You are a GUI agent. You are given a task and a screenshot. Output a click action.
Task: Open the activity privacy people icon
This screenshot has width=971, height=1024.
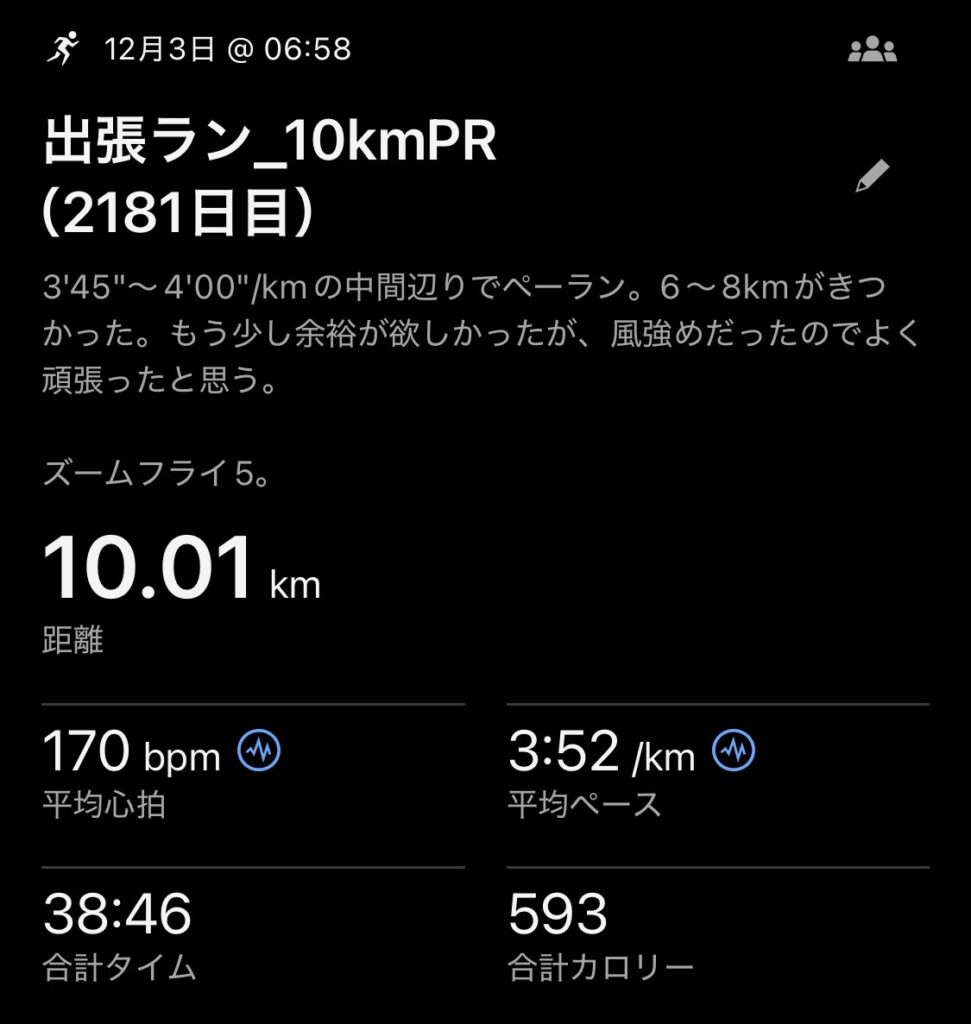872,50
